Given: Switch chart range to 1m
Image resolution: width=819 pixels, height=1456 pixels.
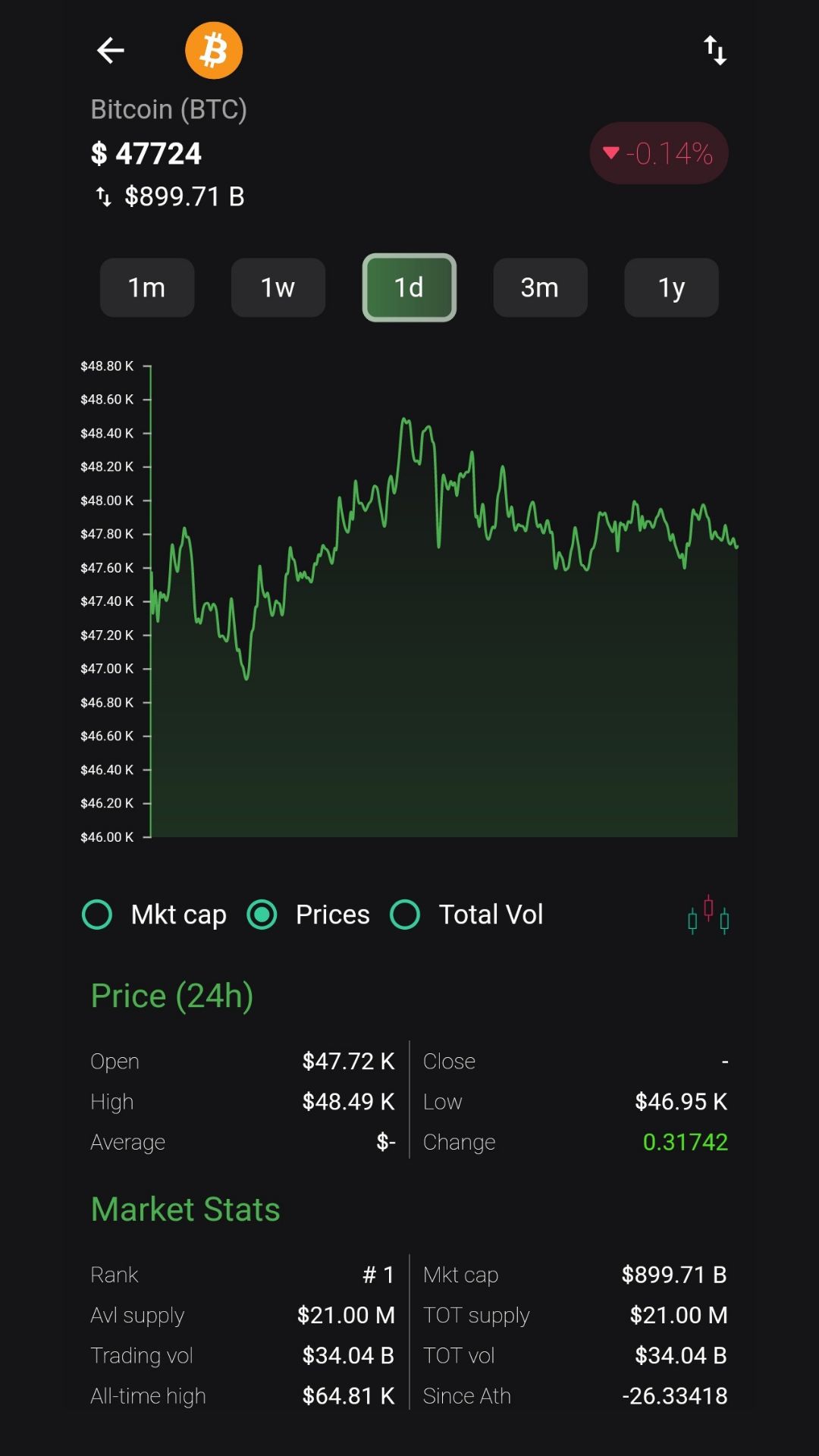Looking at the screenshot, I should [147, 287].
